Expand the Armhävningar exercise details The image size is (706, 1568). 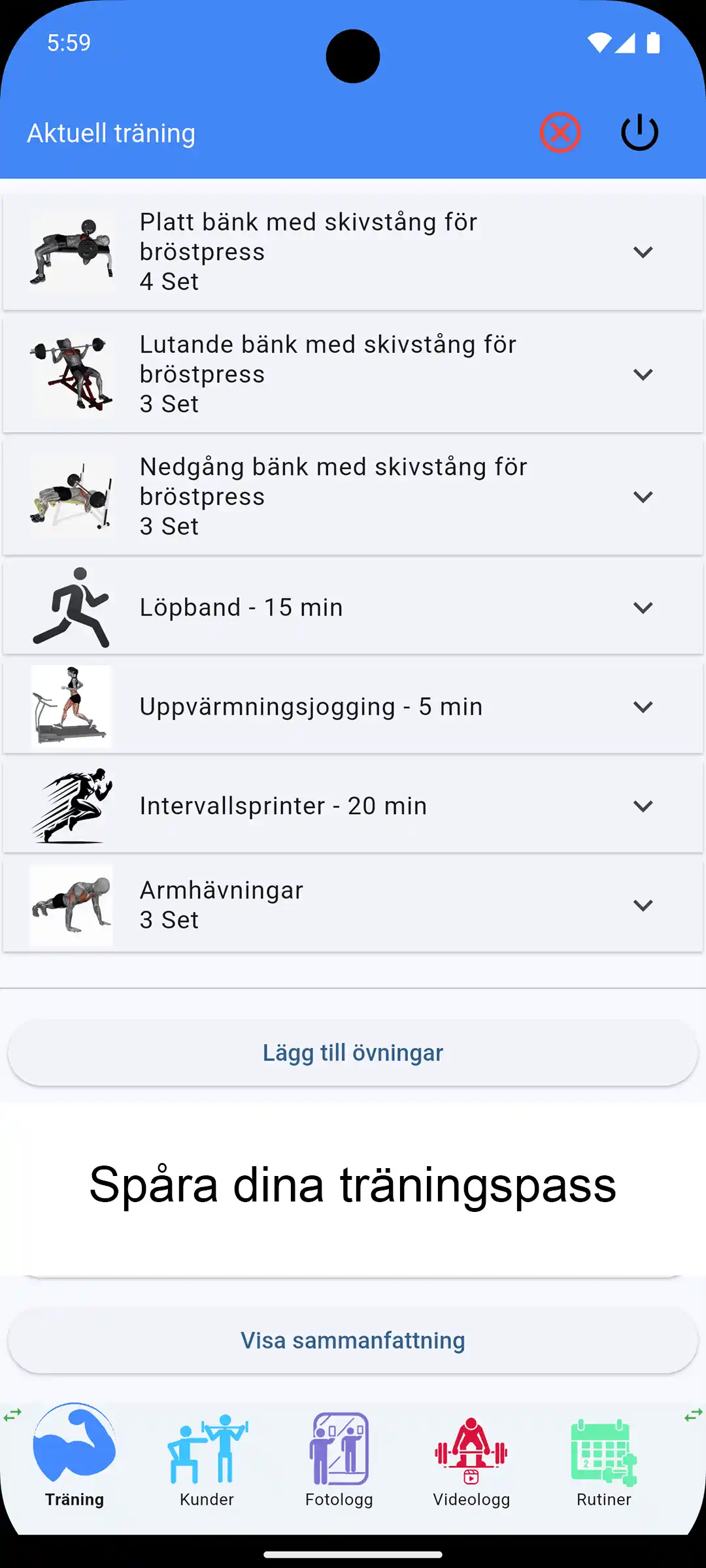(x=643, y=905)
